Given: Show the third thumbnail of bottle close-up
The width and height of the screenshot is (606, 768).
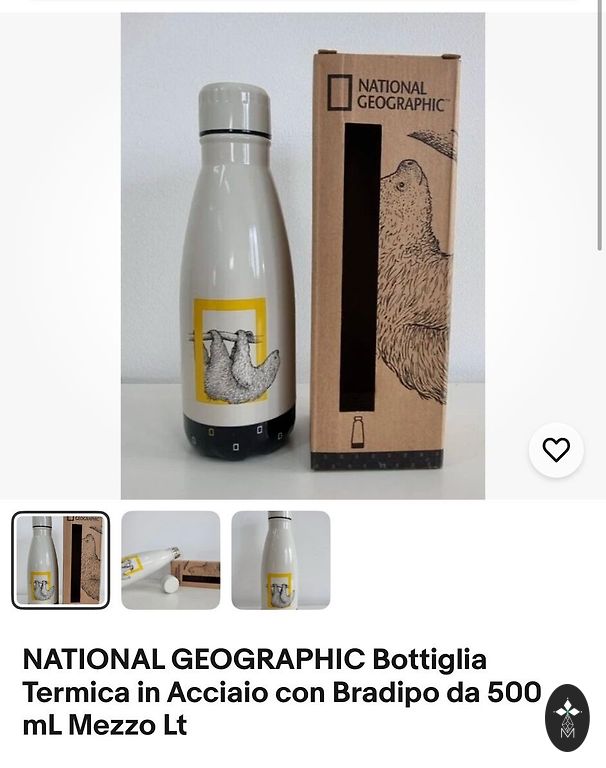Looking at the screenshot, I should pyautogui.click(x=281, y=560).
